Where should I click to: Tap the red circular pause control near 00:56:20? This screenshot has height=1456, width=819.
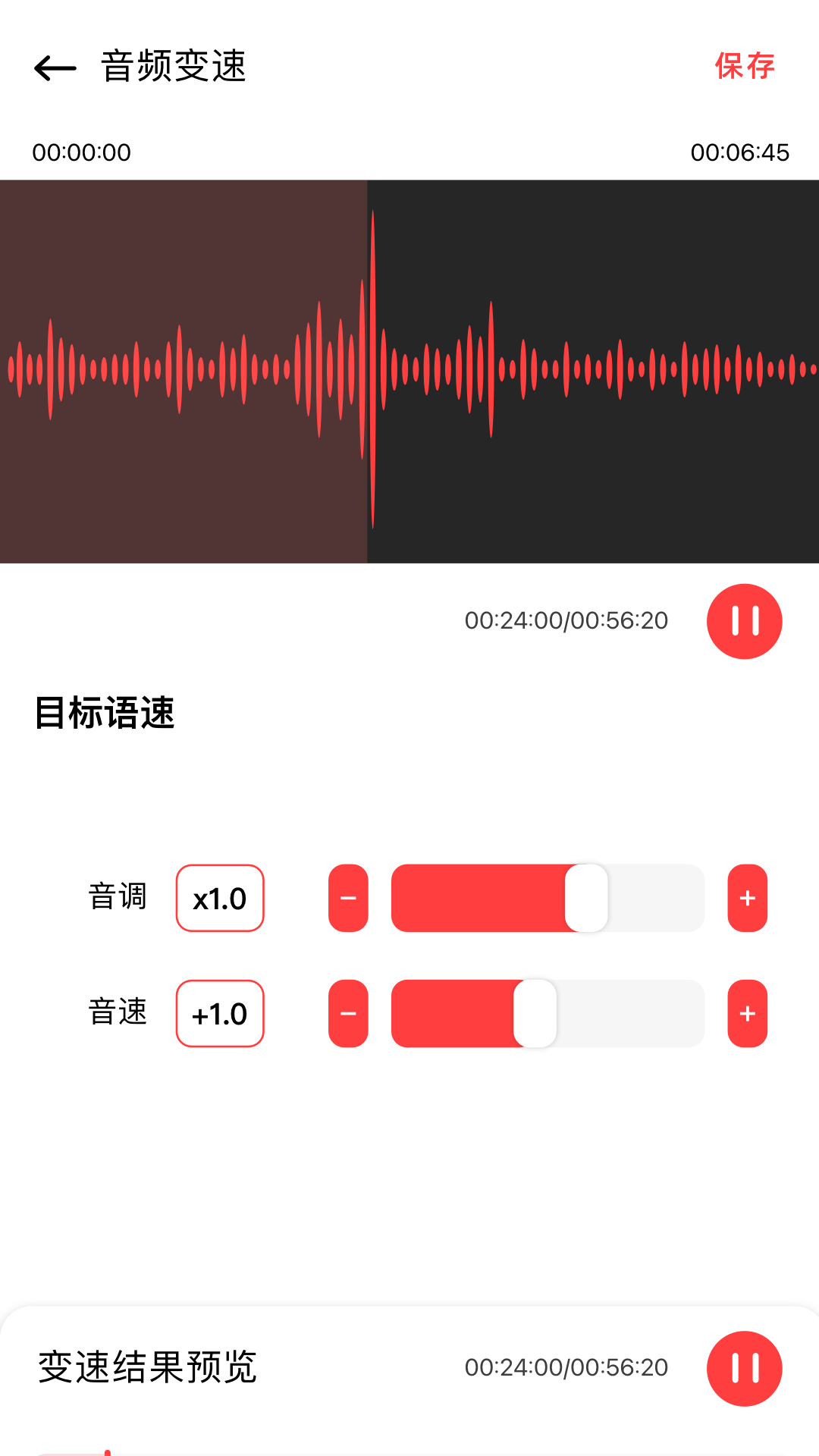click(x=744, y=620)
